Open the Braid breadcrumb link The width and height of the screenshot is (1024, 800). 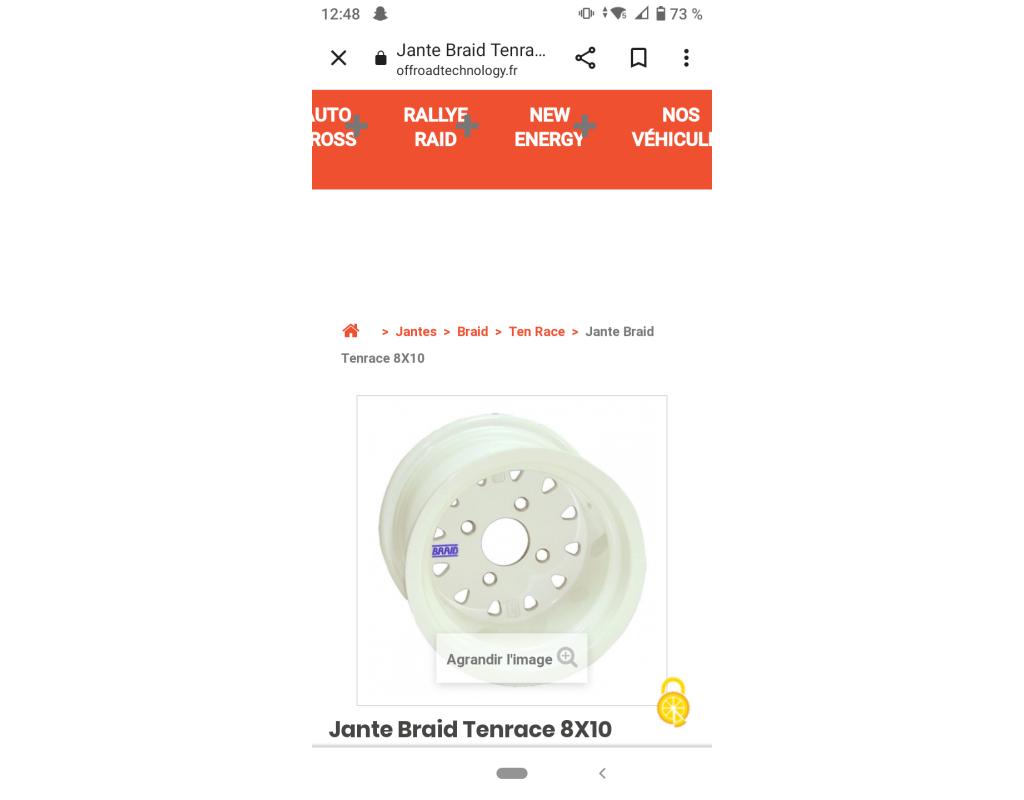[x=472, y=331]
